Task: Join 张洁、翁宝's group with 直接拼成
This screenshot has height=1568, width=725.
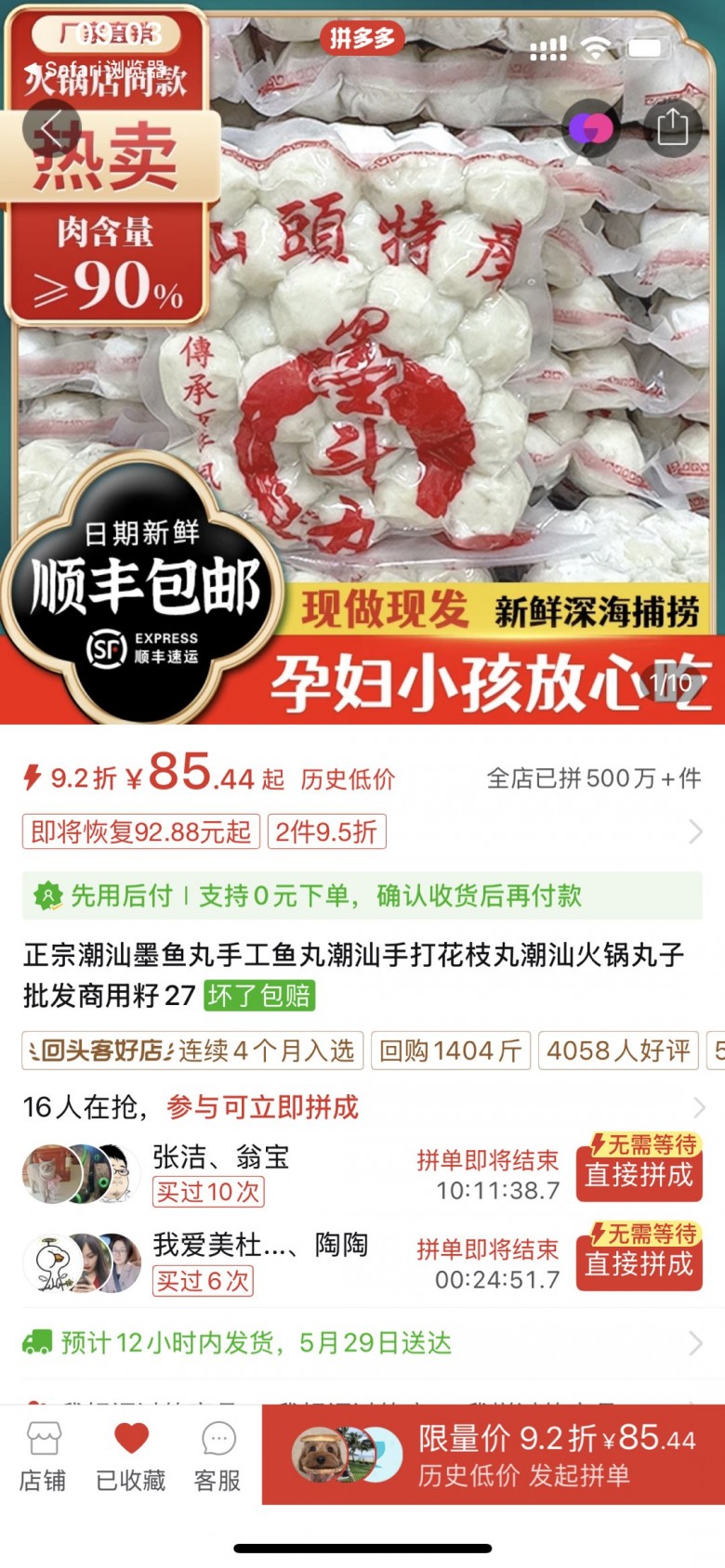Action: [638, 1174]
